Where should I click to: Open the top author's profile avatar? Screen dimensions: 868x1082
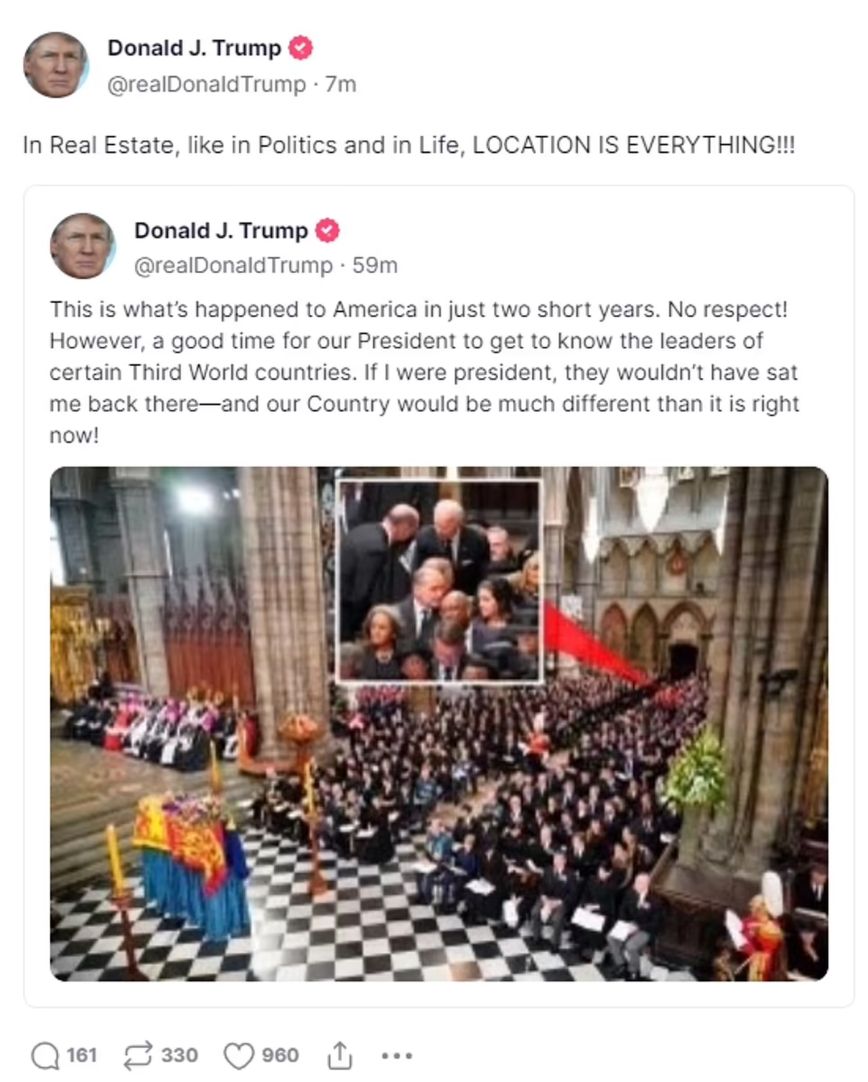coord(55,65)
